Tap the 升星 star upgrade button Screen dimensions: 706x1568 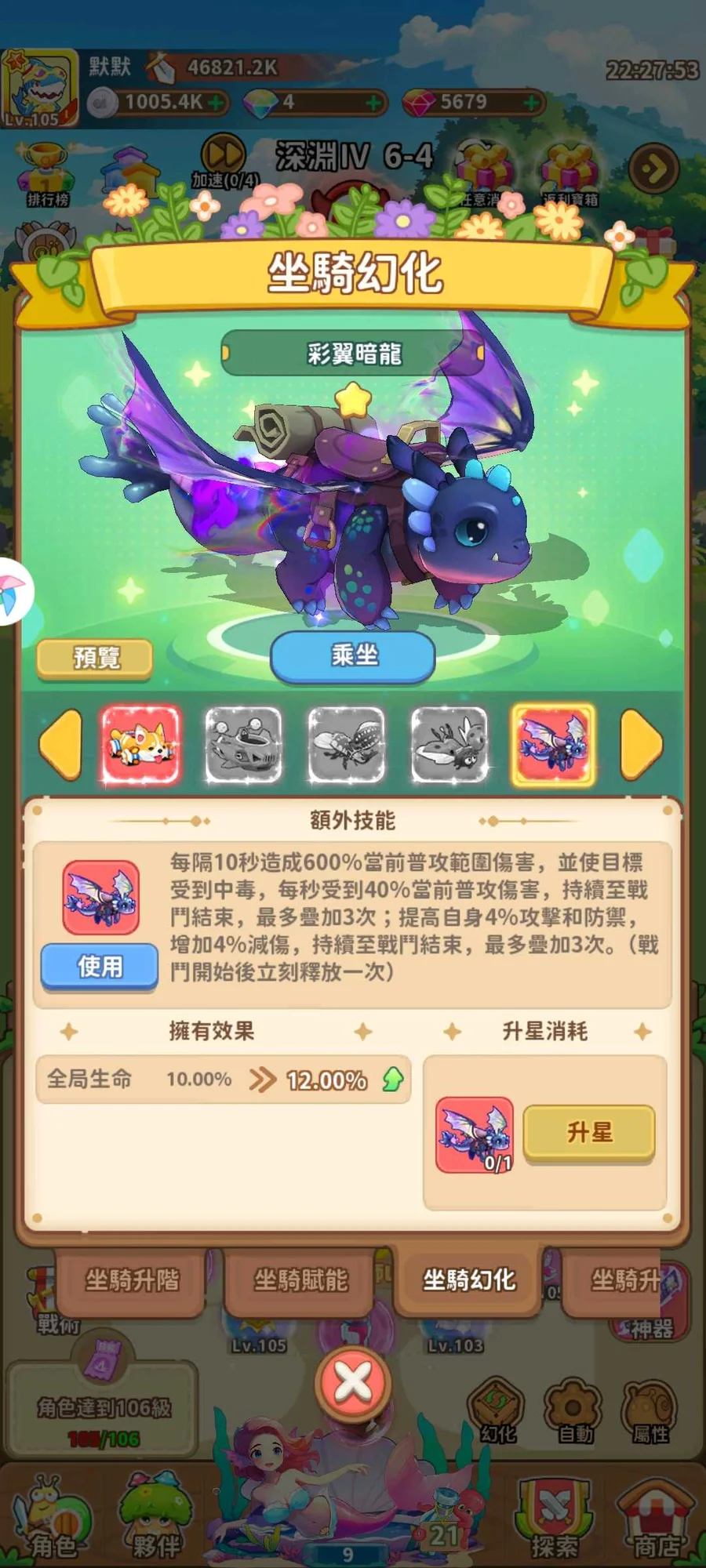pyautogui.click(x=589, y=1132)
